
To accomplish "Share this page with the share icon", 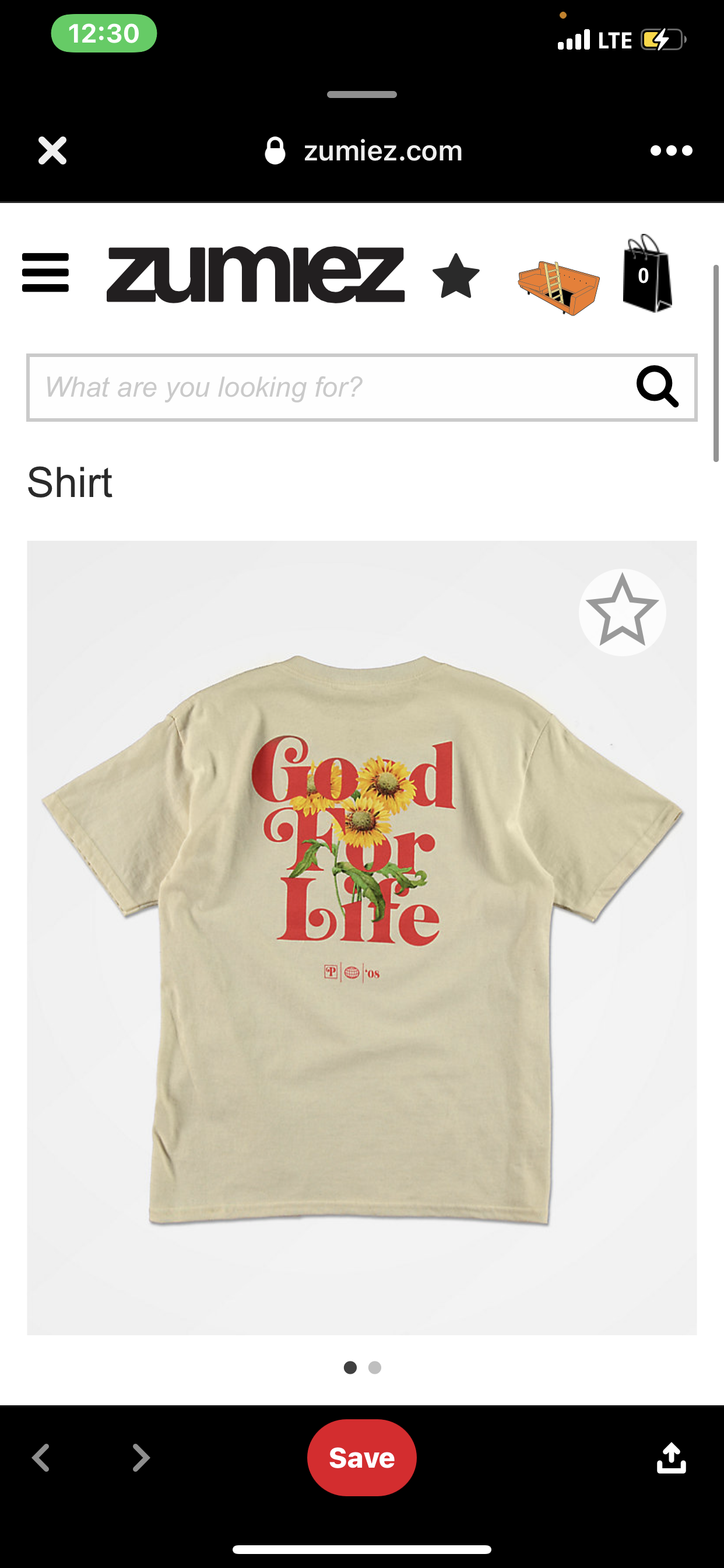I will (671, 1458).
